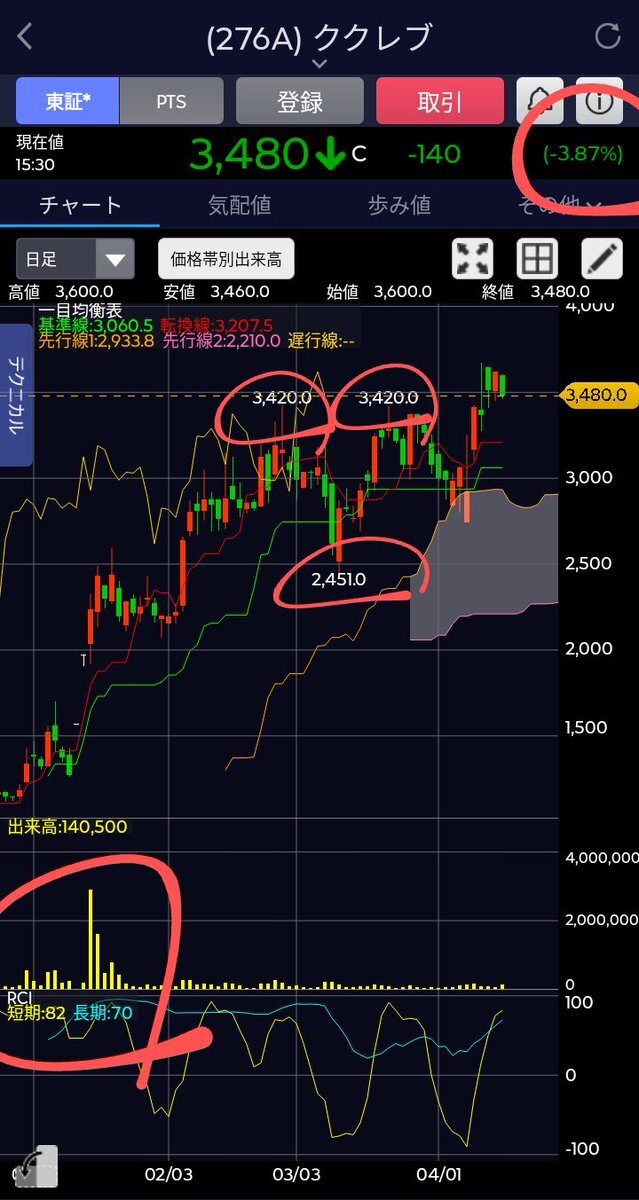Expand the chart to fullscreen
Image resolution: width=639 pixels, height=1200 pixels.
(x=473, y=259)
